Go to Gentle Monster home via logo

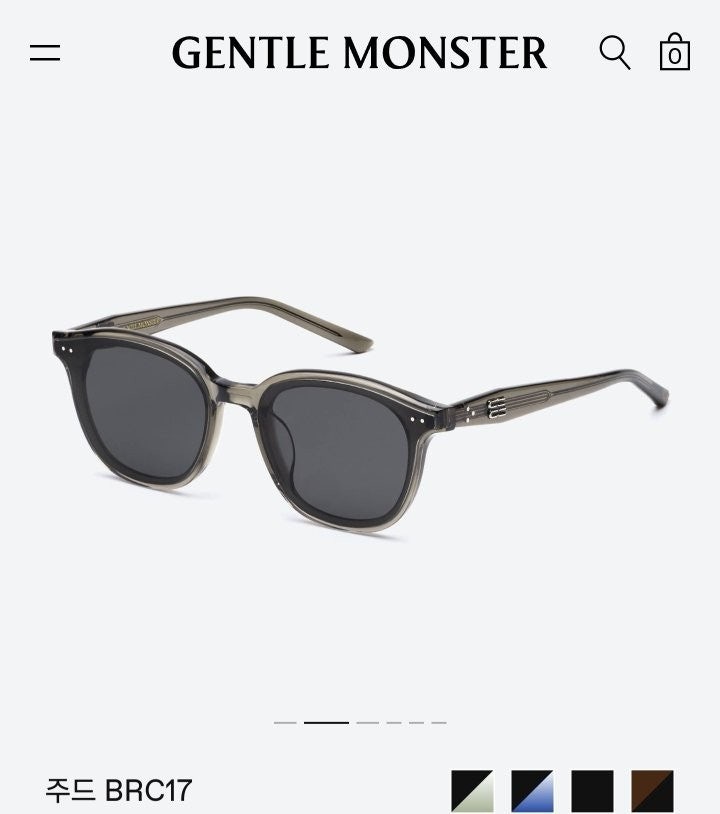tap(359, 53)
